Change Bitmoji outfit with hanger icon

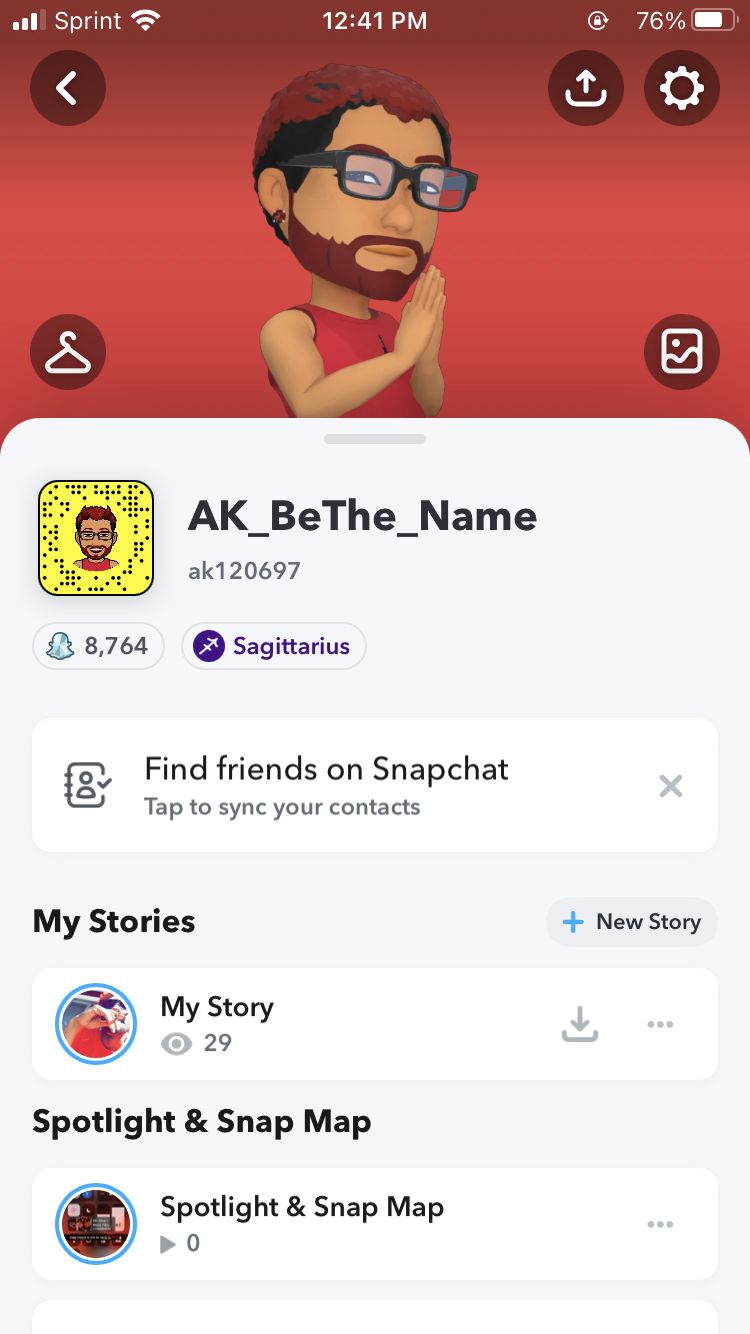click(68, 352)
